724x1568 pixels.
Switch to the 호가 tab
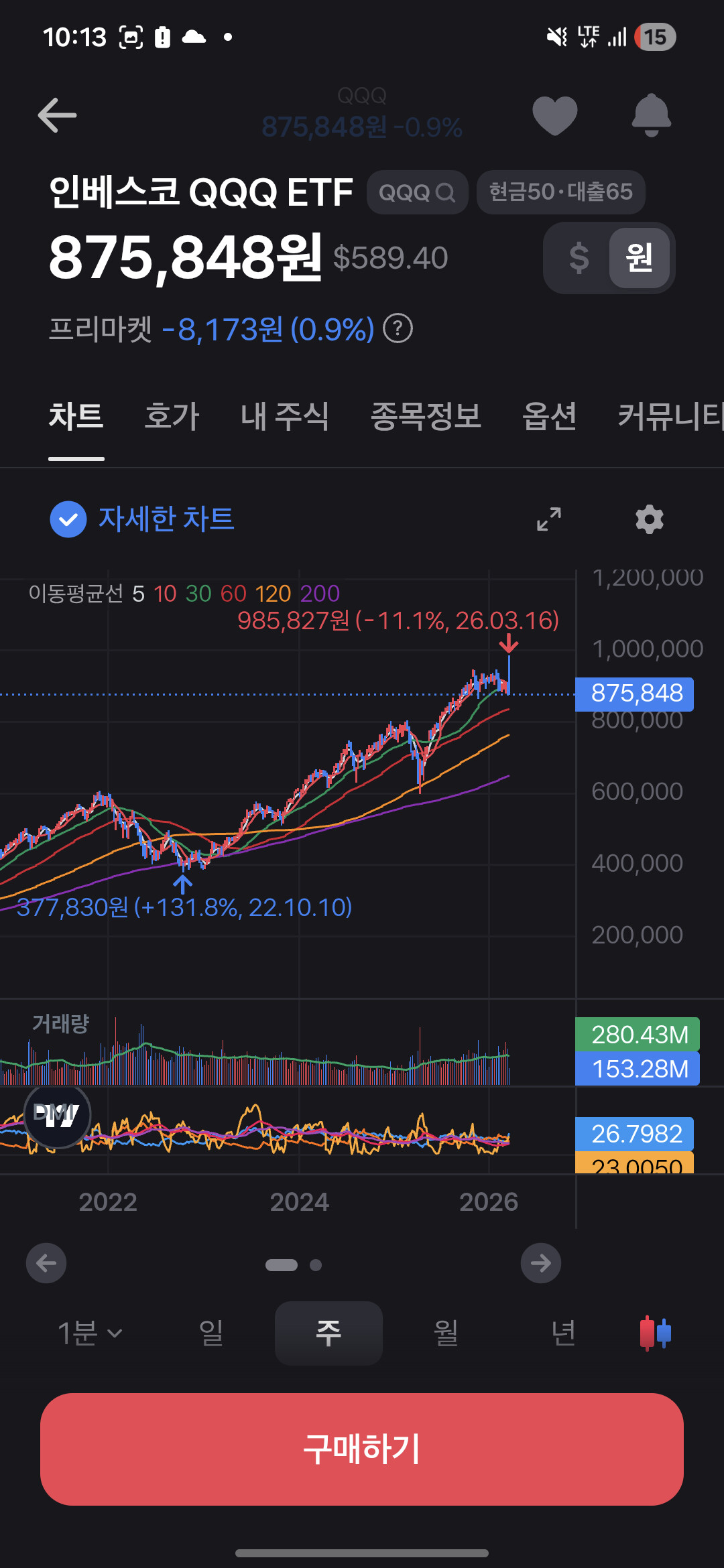pos(172,416)
